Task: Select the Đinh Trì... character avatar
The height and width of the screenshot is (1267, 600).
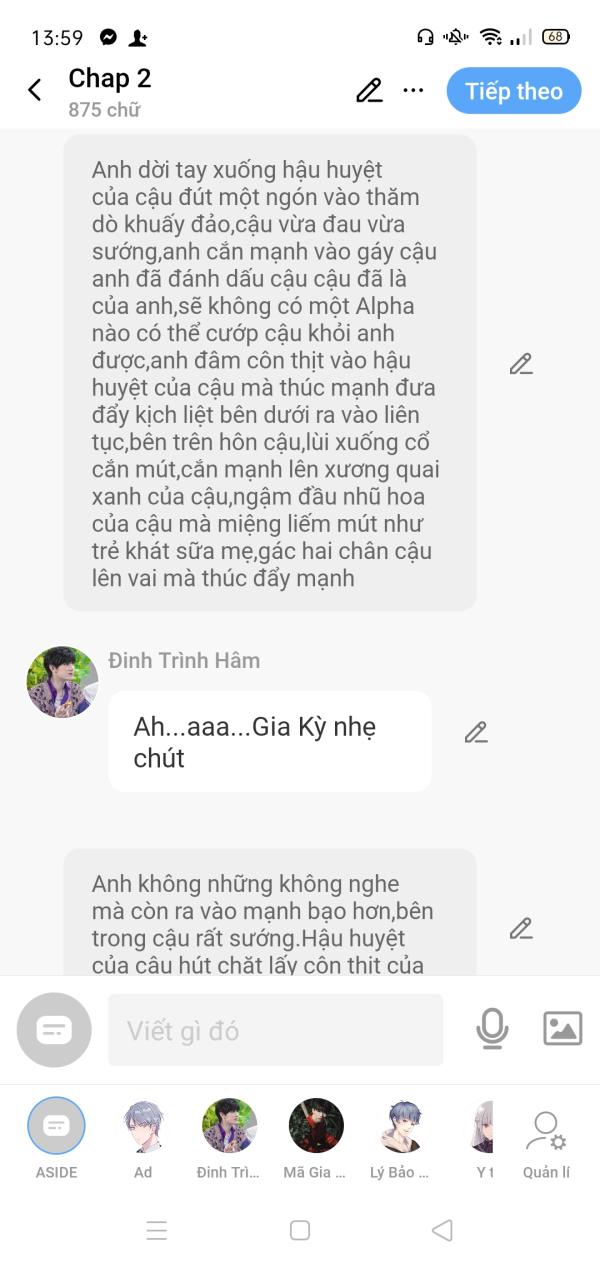Action: coord(229,1126)
